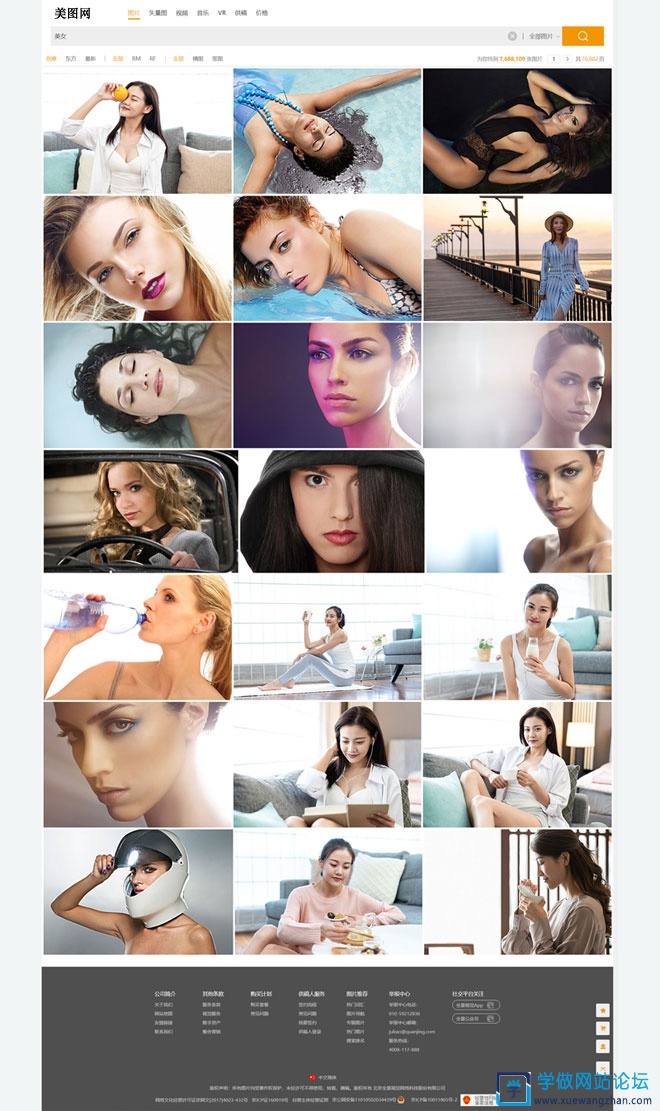Screen dimensions: 660x1111
Task: Clear the search text with the X icon
Action: [x=512, y=36]
